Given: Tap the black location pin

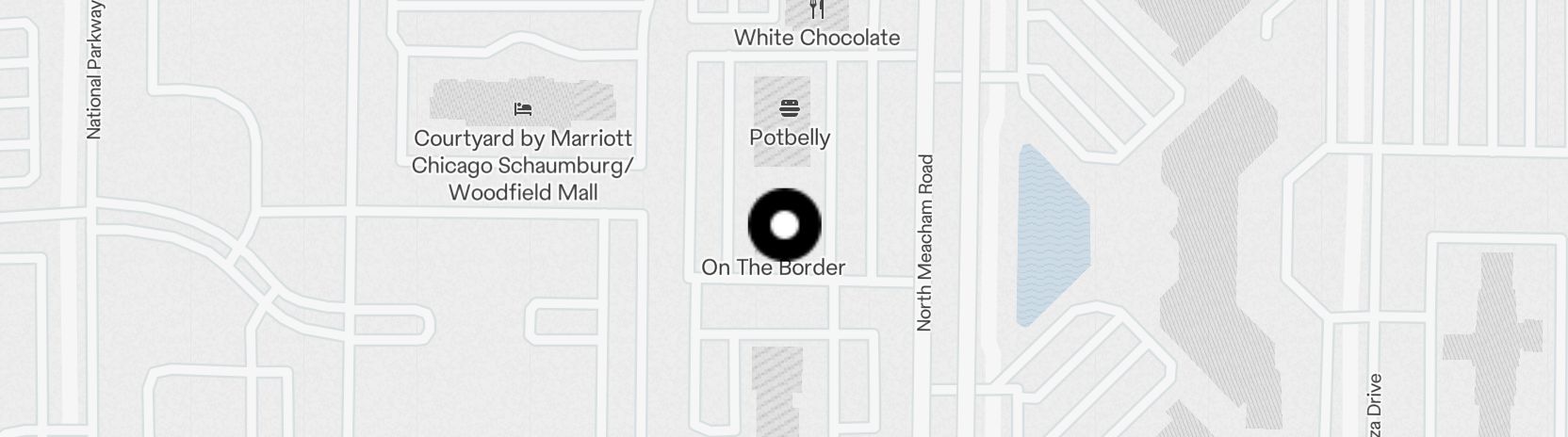Looking at the screenshot, I should [x=784, y=225].
